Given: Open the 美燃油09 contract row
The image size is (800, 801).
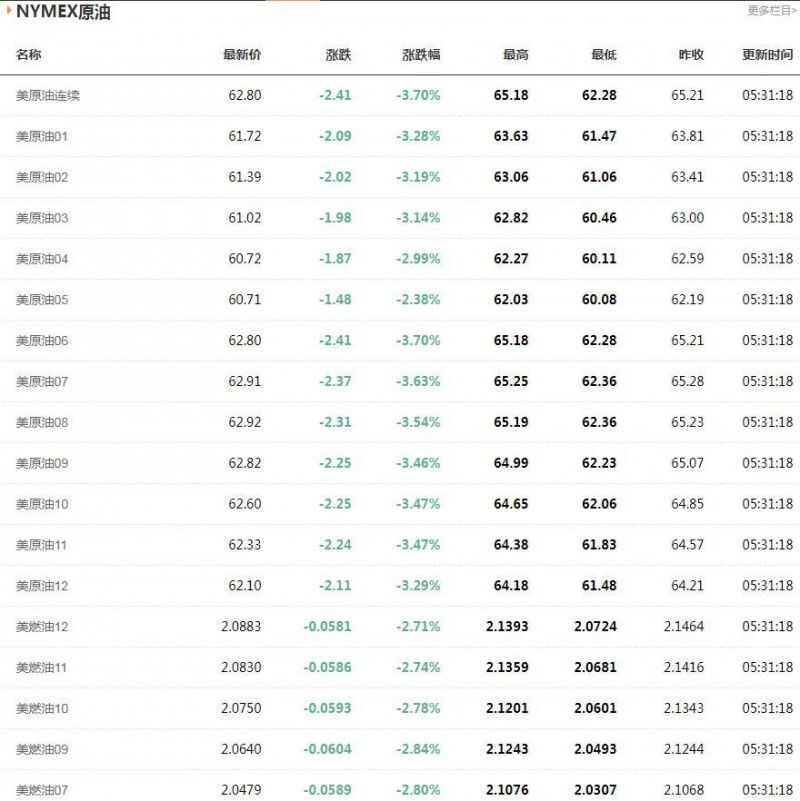Looking at the screenshot, I should tap(42, 749).
